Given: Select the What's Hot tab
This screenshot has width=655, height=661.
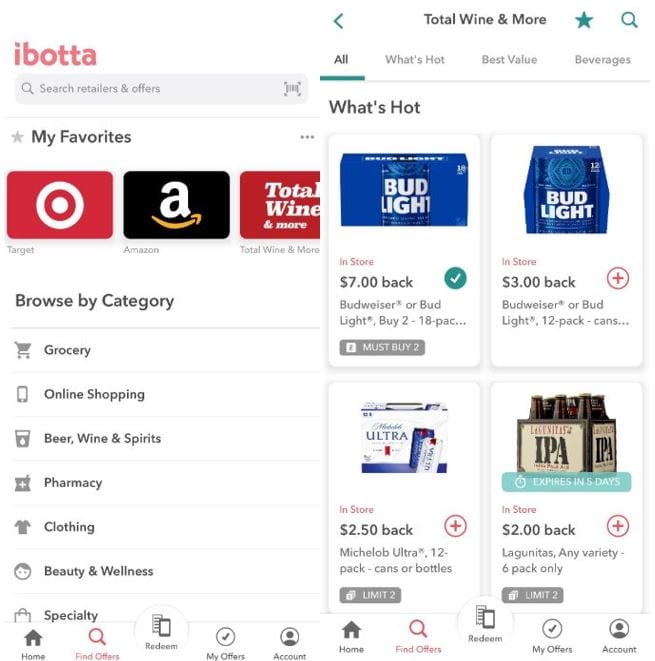Looking at the screenshot, I should (415, 60).
